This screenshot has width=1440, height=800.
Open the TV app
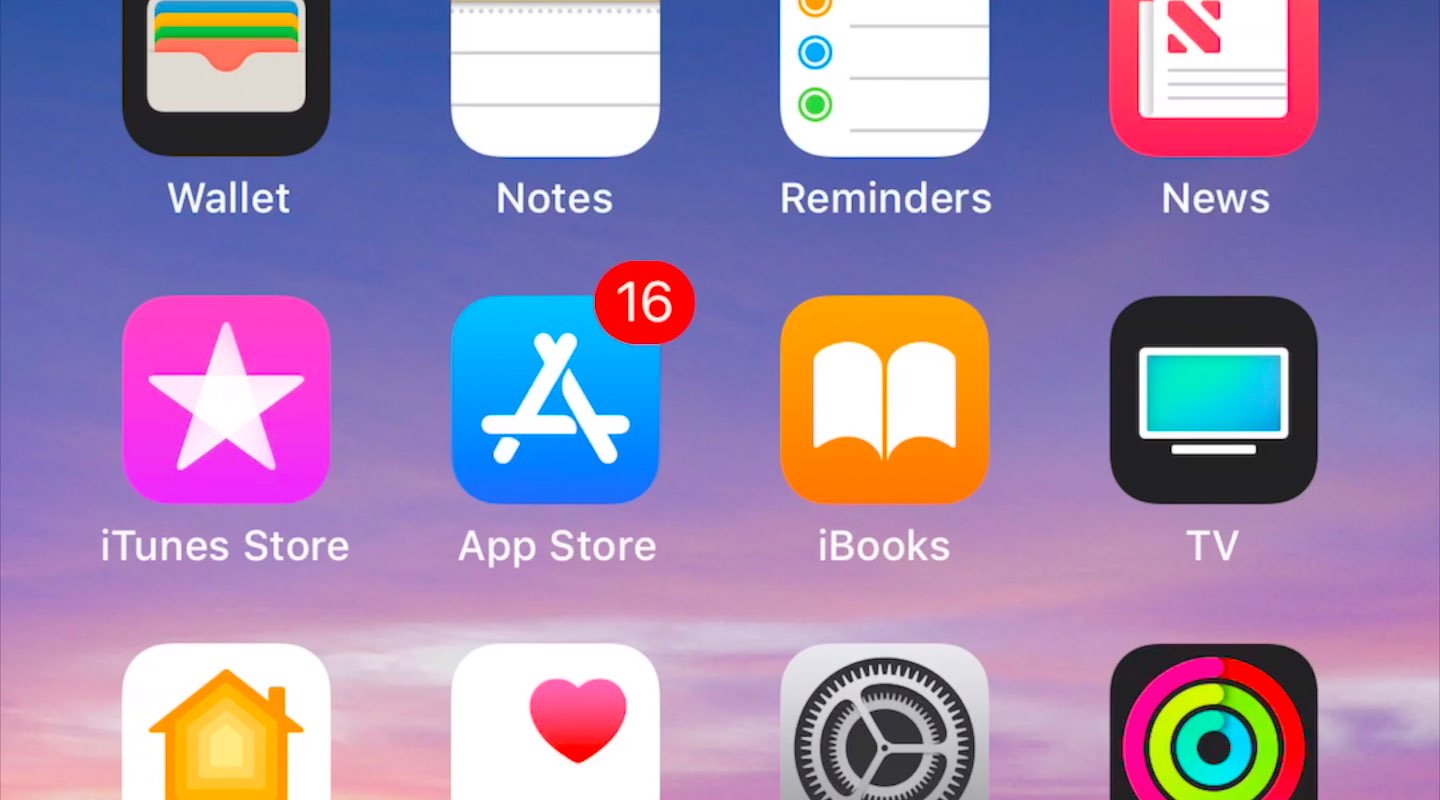(x=1213, y=399)
